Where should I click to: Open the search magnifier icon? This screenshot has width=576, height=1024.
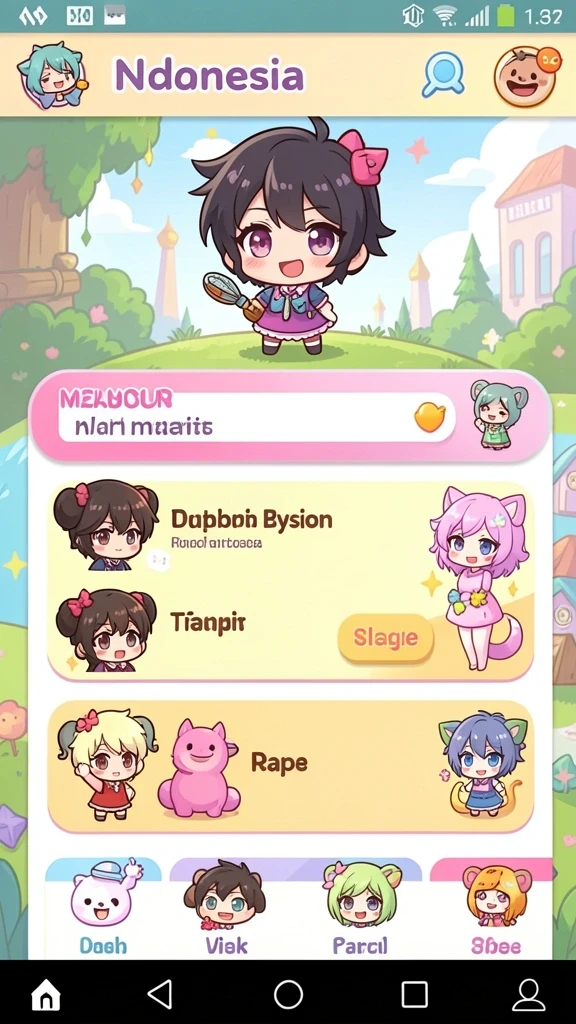pyautogui.click(x=443, y=75)
